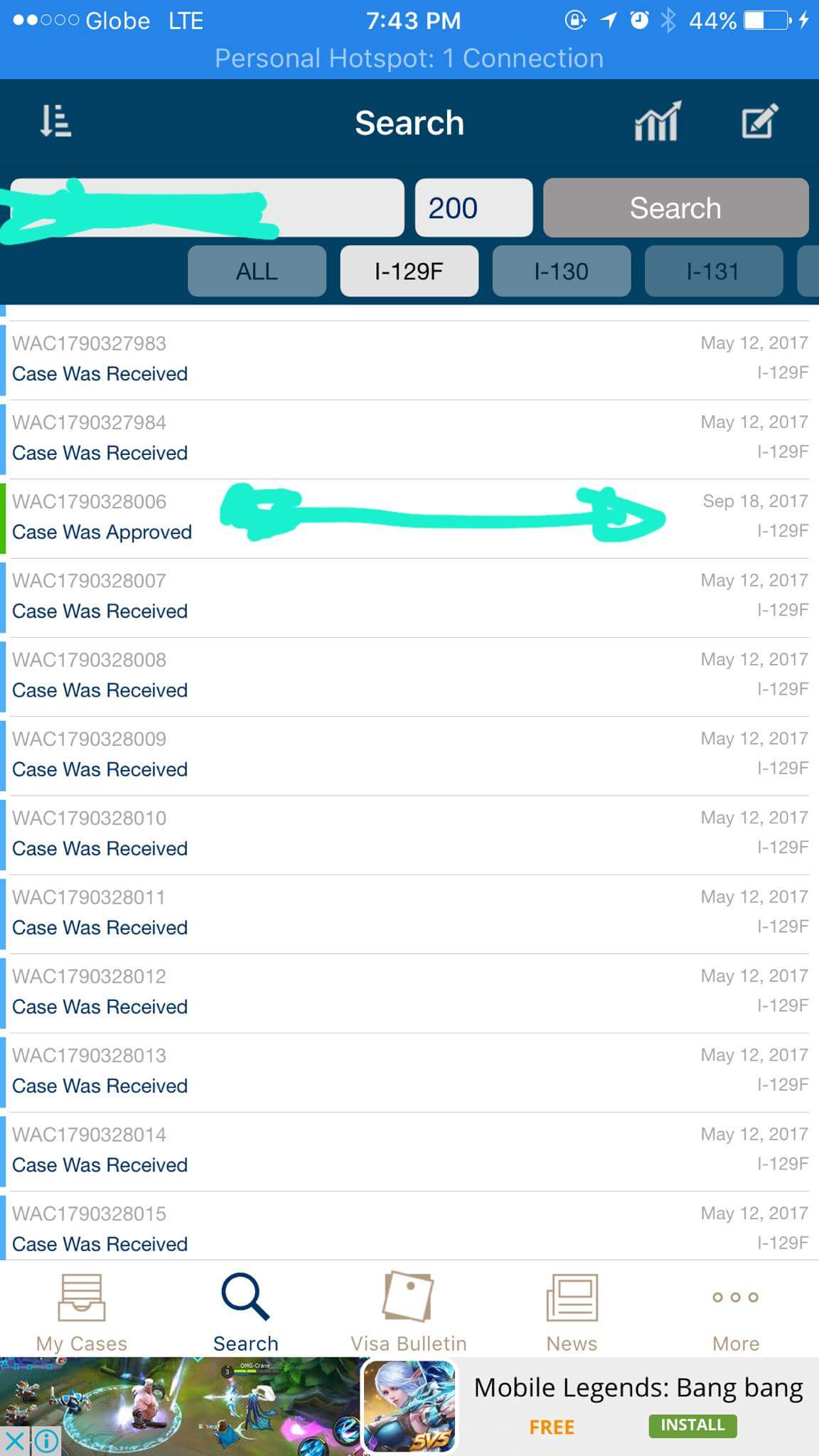Image resolution: width=819 pixels, height=1456 pixels.
Task: Tap the gray Search button
Action: [x=675, y=208]
